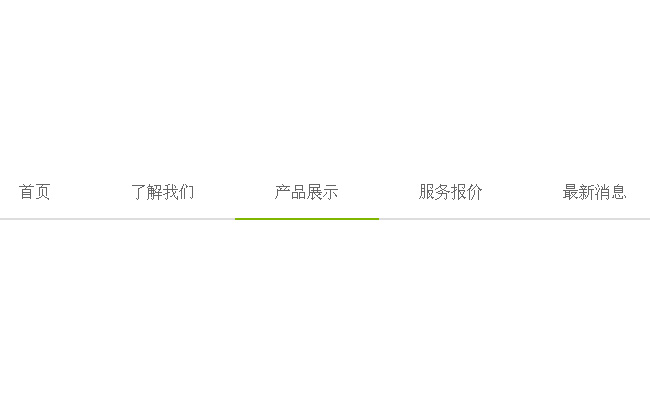
Task: Switch to the 首页 tab
Action: (35, 192)
